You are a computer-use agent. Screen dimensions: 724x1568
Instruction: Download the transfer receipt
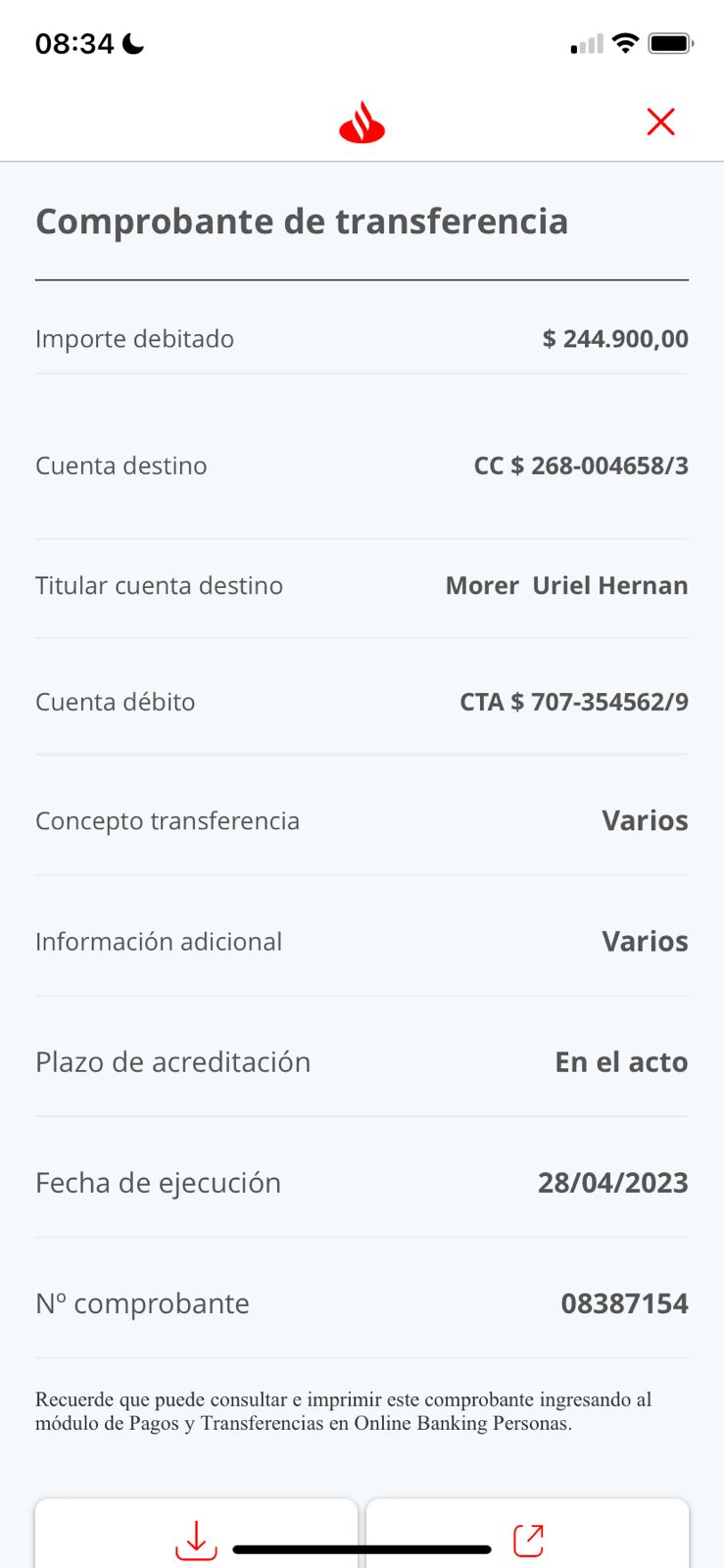pyautogui.click(x=196, y=1539)
